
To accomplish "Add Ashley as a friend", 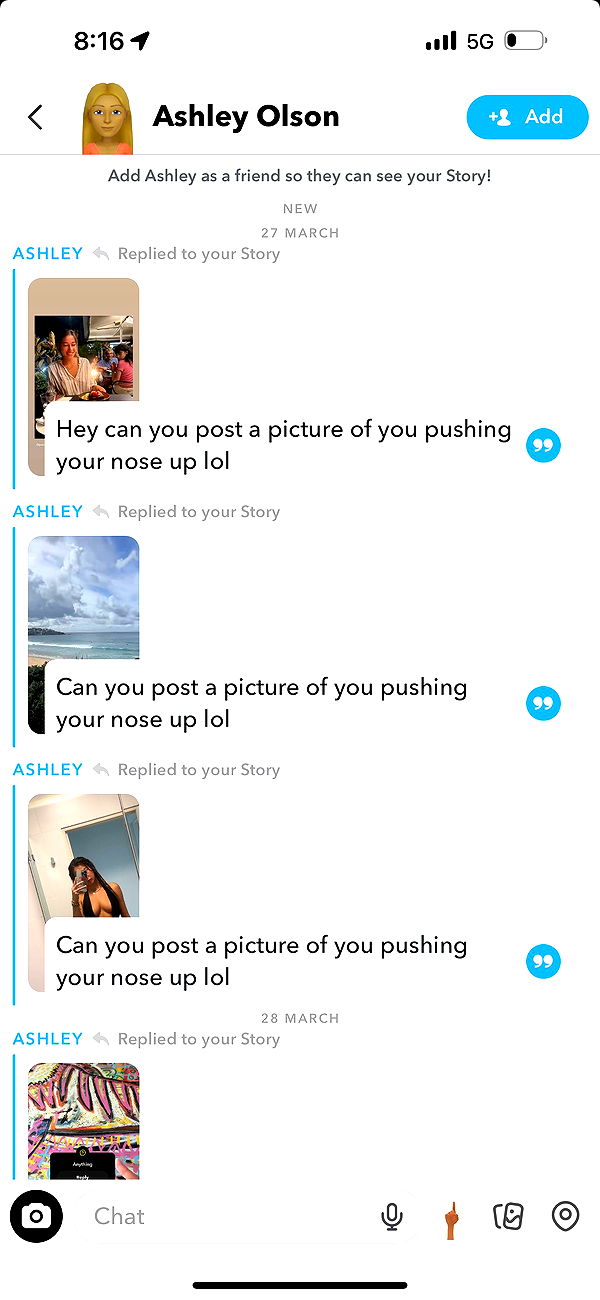I will [527, 117].
